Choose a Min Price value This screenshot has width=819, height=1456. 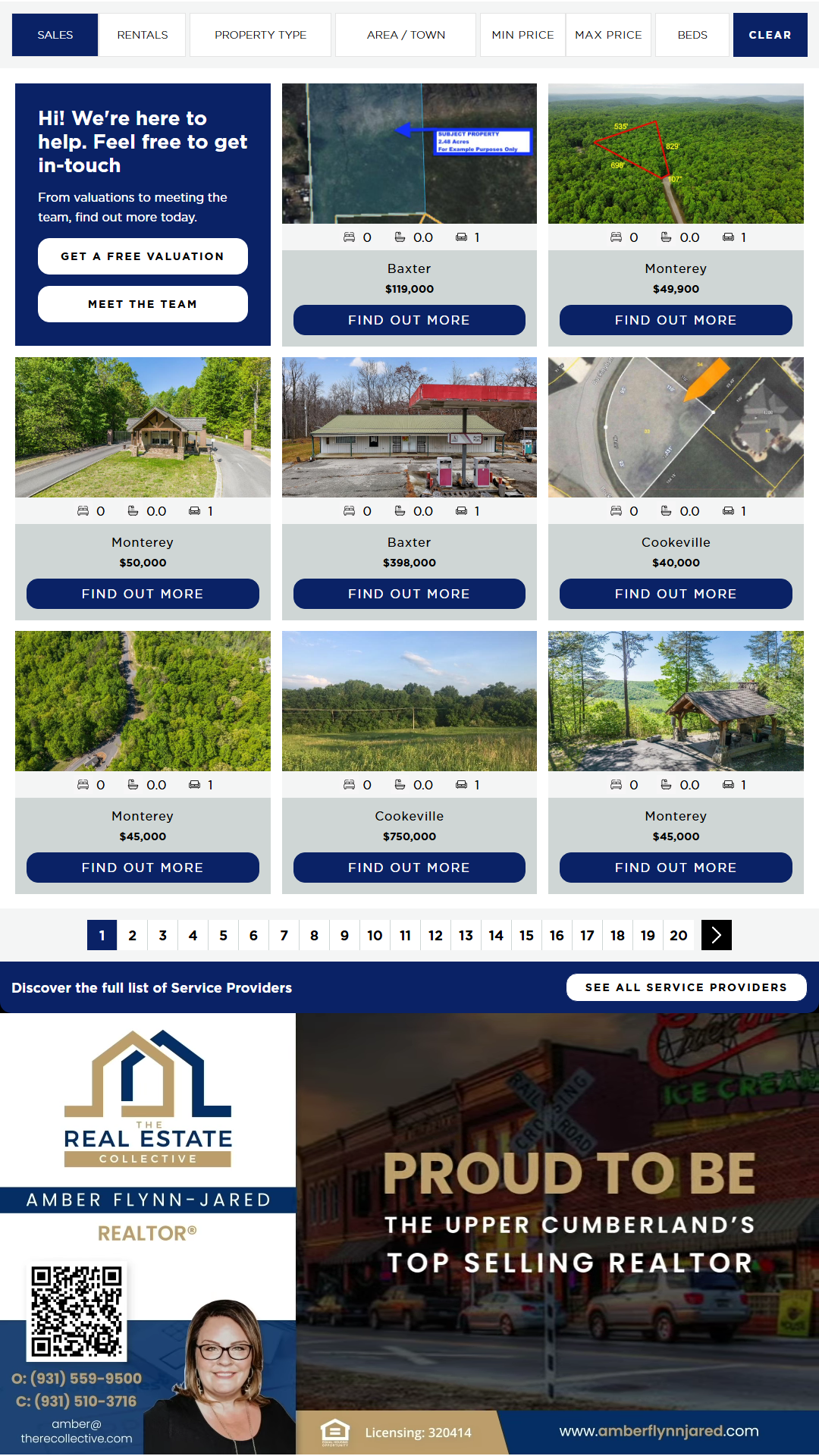(522, 35)
